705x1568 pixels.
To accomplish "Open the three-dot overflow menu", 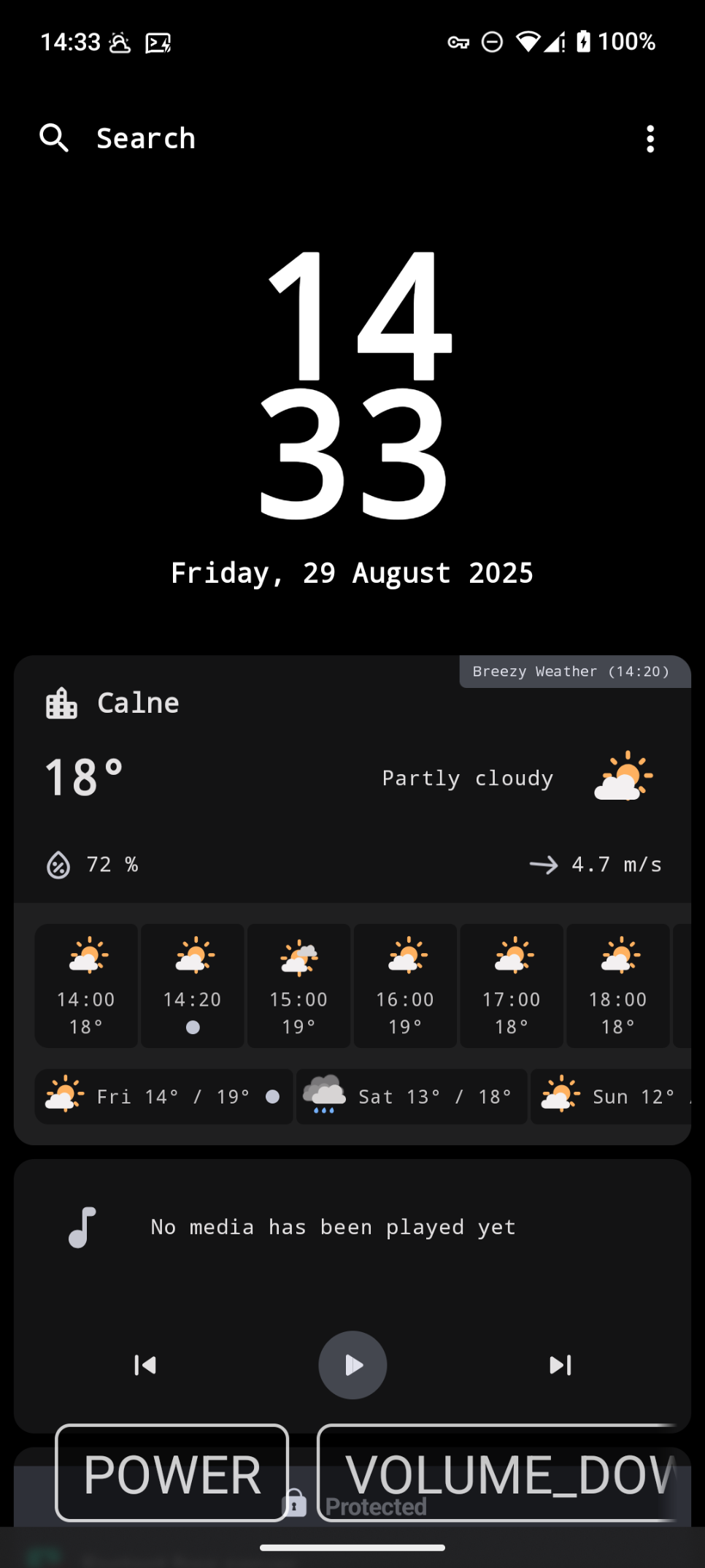I will pos(650,138).
